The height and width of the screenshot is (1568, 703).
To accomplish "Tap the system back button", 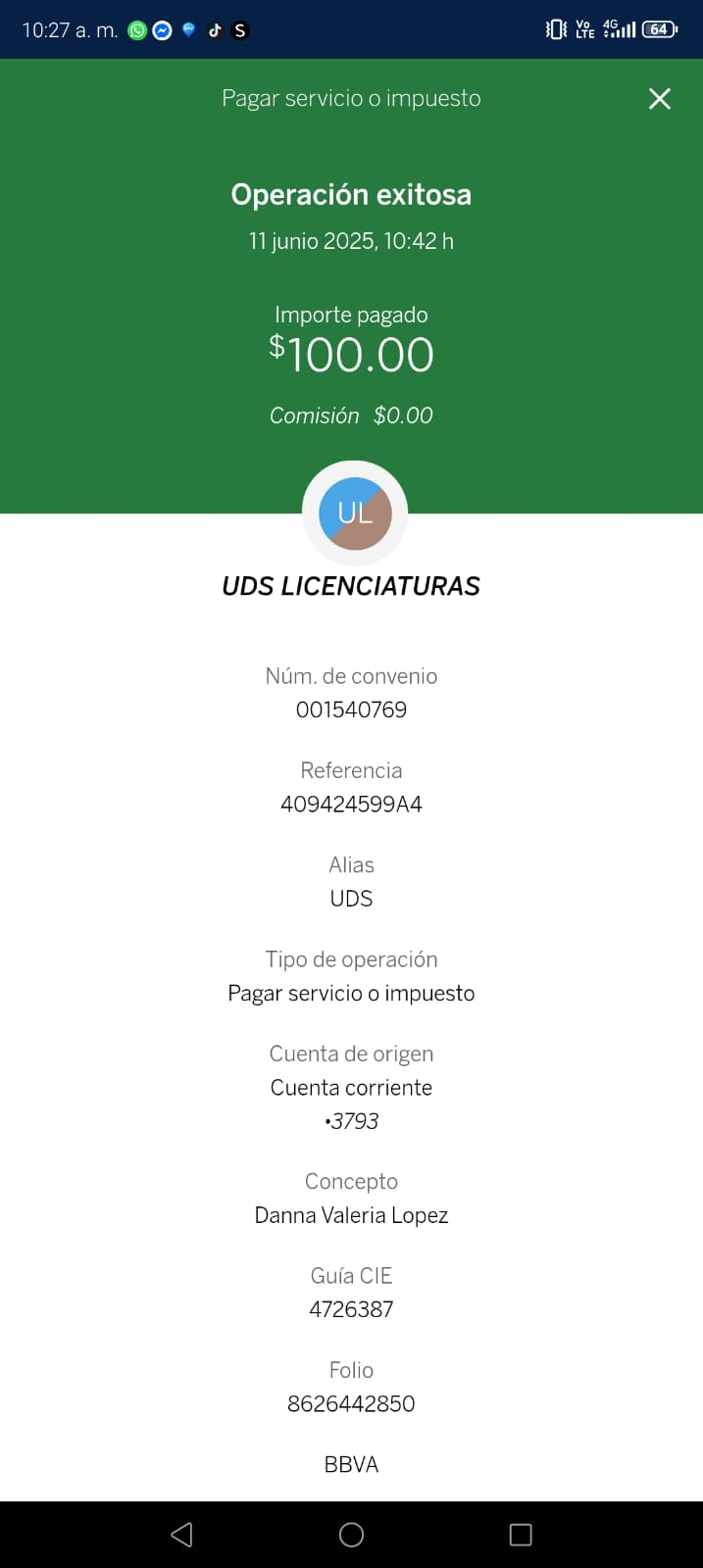I will [181, 1535].
